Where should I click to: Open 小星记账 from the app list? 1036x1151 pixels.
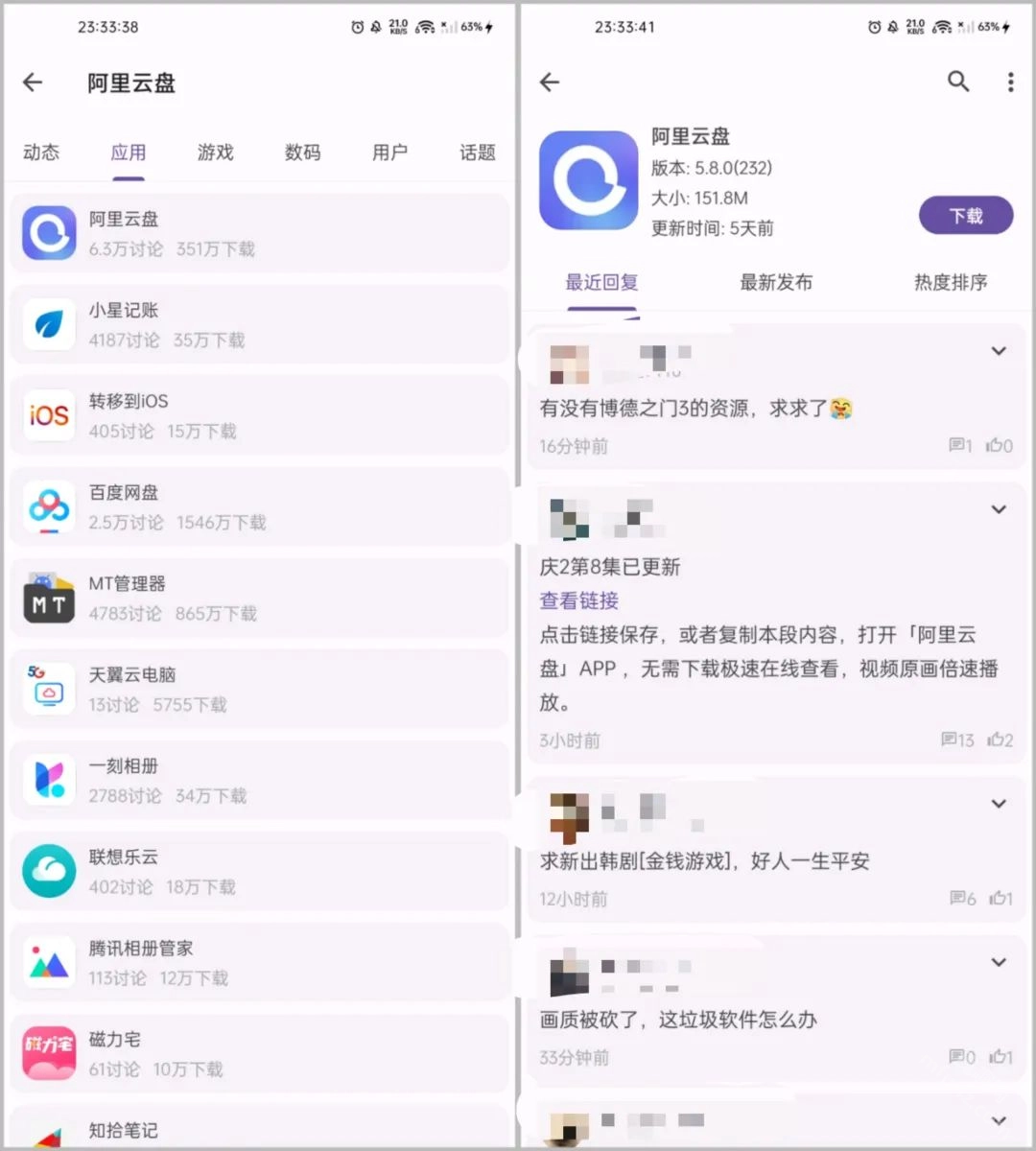[259, 324]
